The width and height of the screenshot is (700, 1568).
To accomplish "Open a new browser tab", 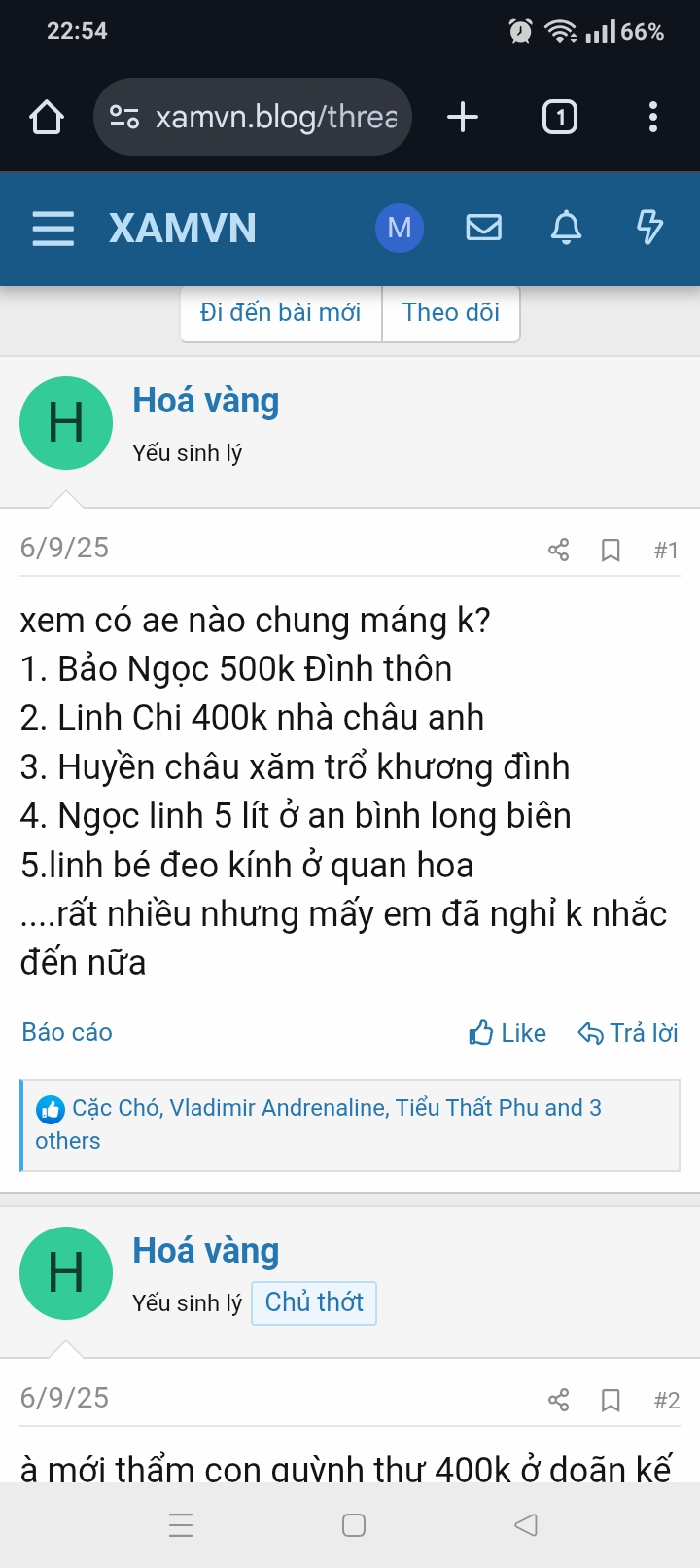I will (463, 118).
